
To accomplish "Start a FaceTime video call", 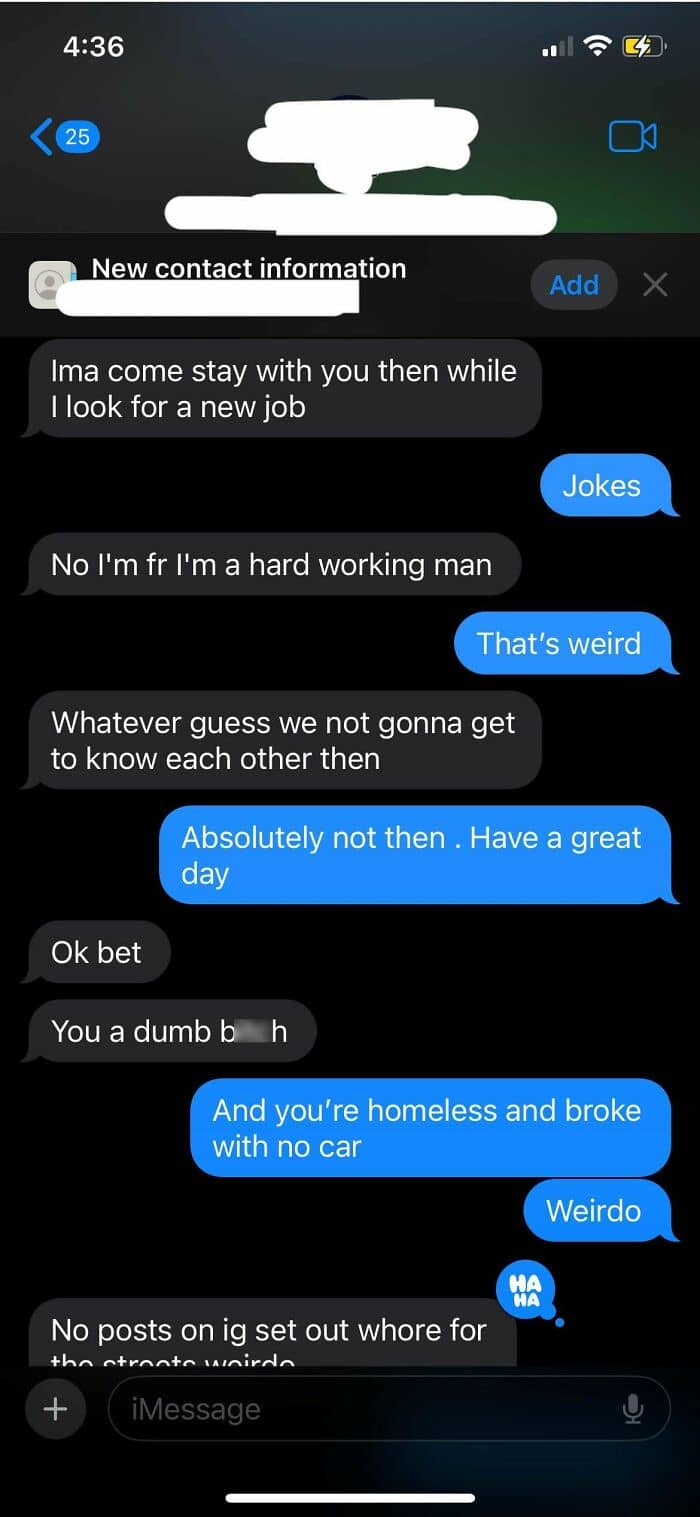I will click(x=633, y=137).
